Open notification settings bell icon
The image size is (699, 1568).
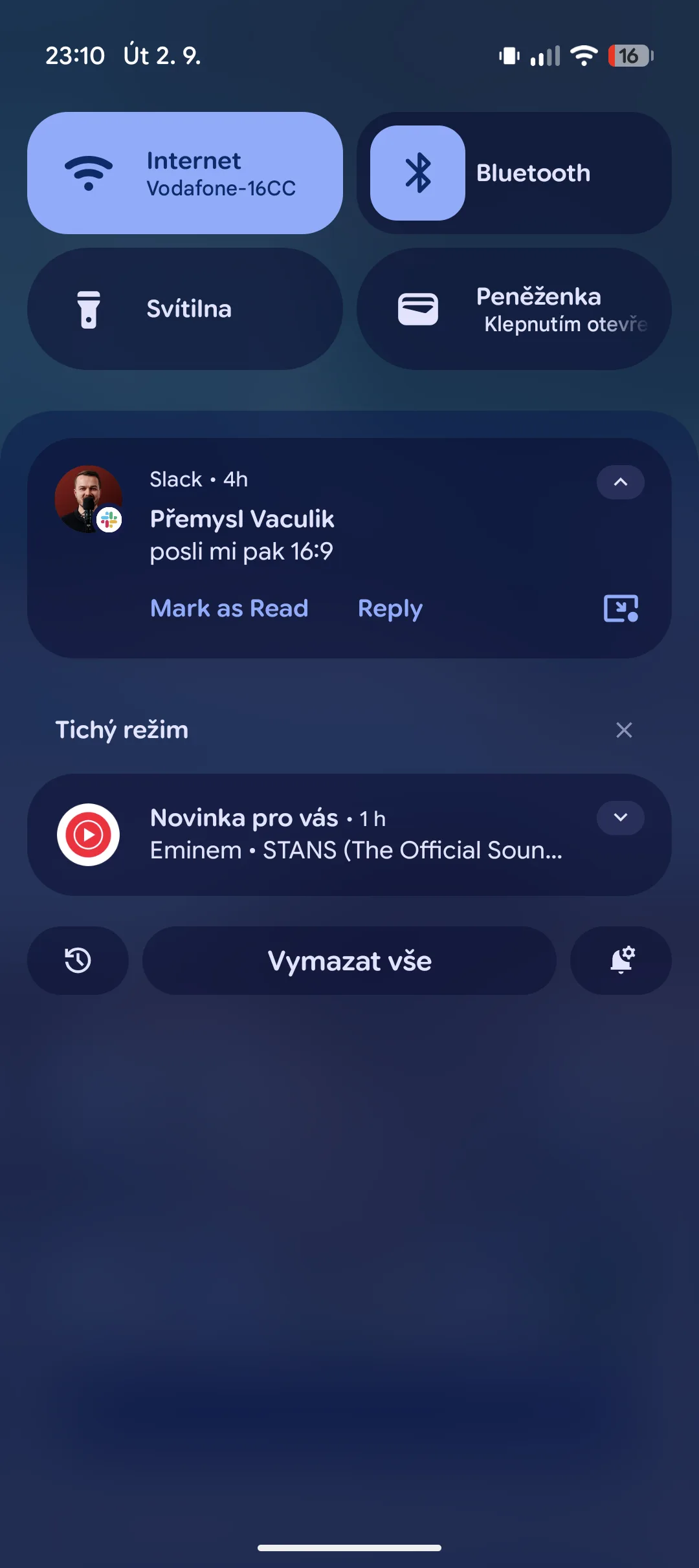621,961
